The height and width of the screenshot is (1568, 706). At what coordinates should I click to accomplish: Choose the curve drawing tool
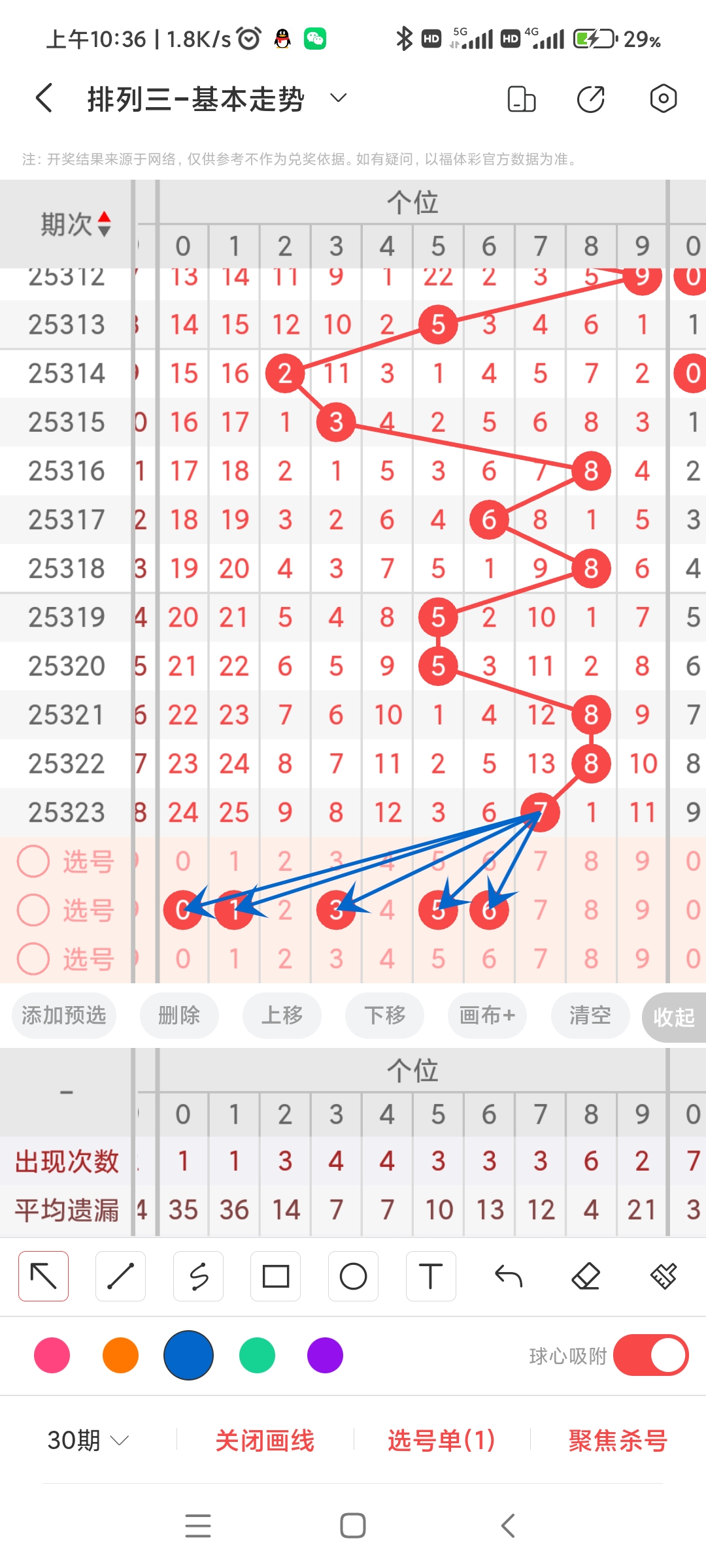click(x=198, y=1275)
